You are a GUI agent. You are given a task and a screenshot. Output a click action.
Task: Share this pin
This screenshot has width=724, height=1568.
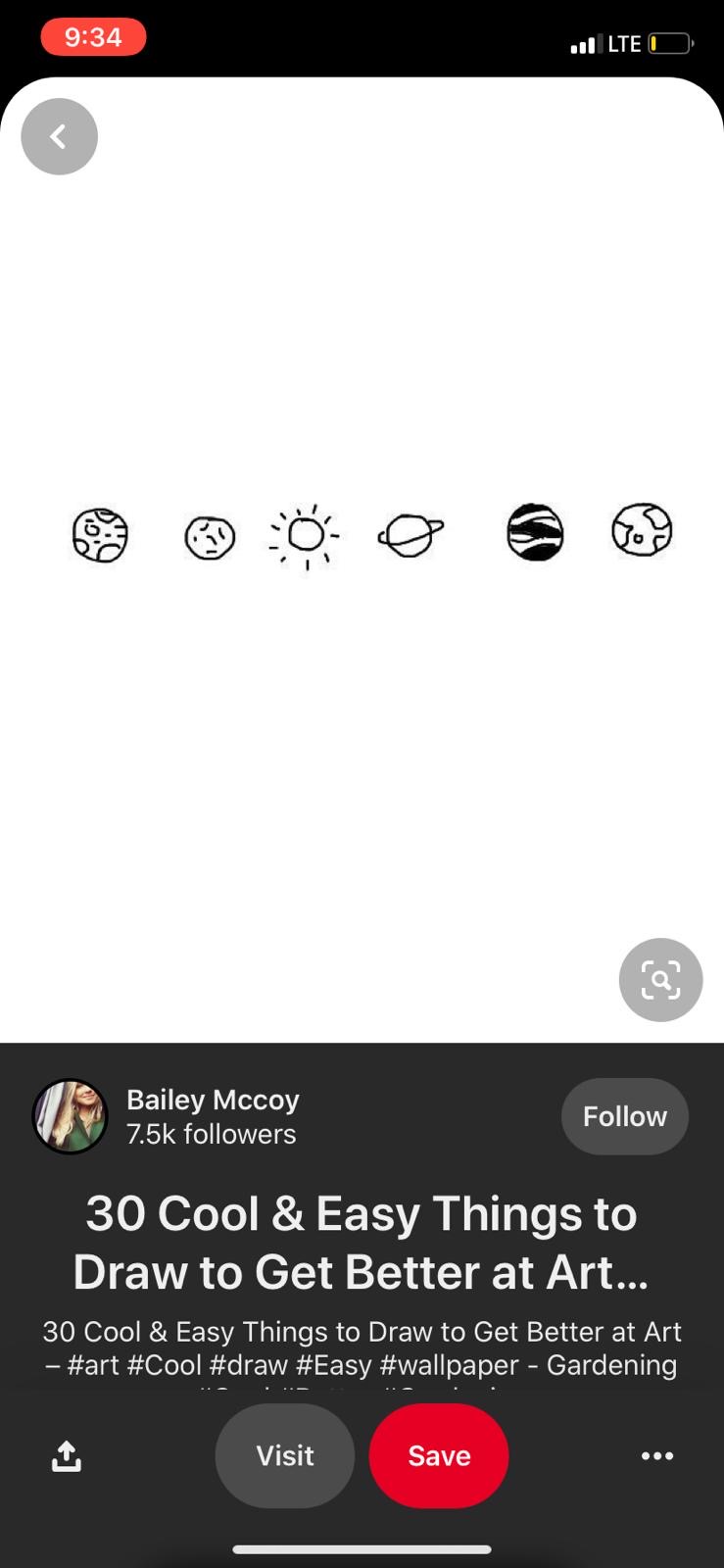point(66,1456)
